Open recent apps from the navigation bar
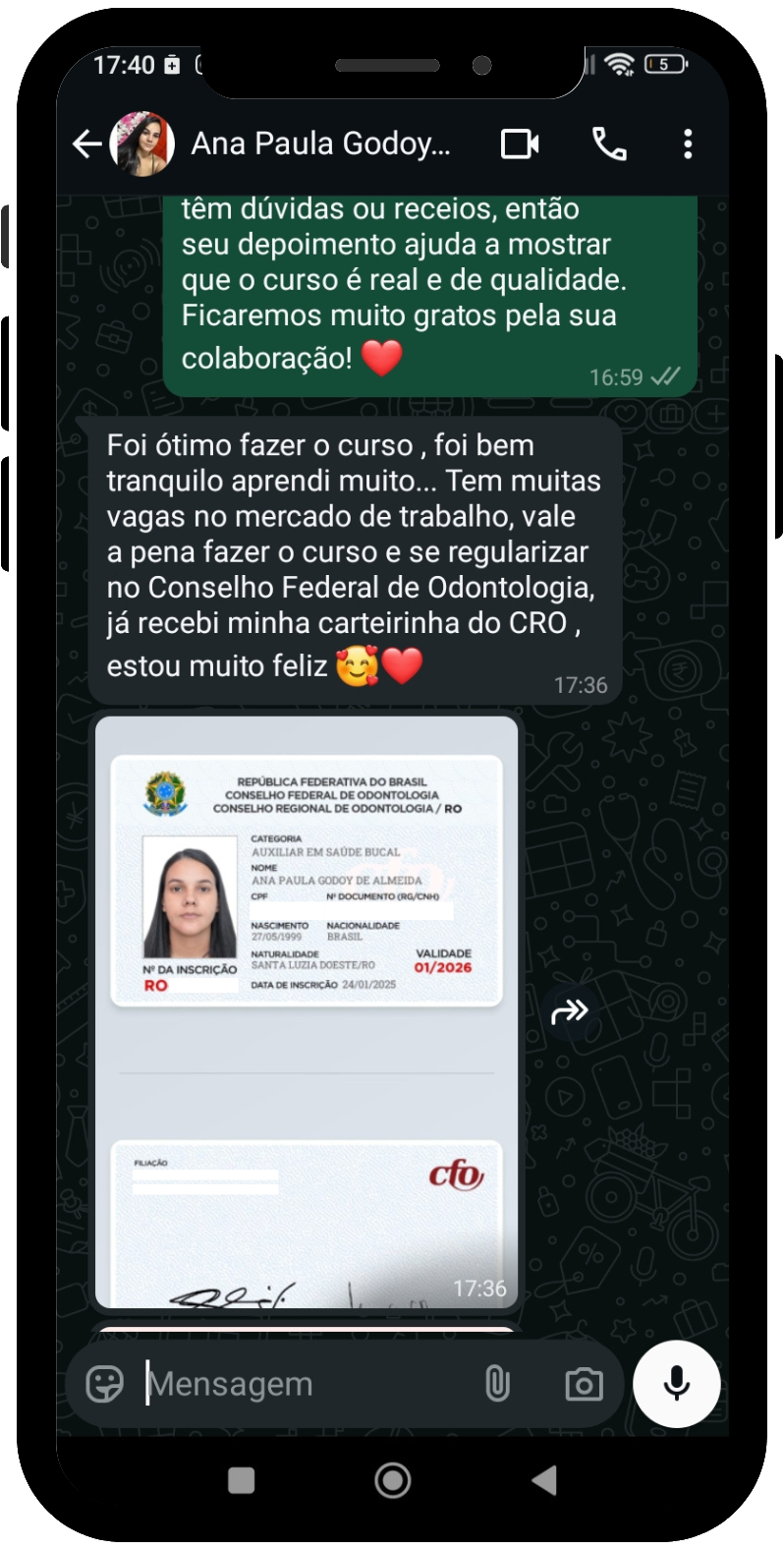 [x=241, y=1480]
